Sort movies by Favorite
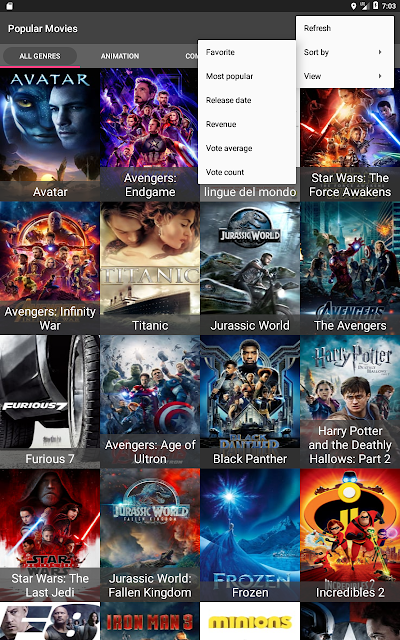The height and width of the screenshot is (640, 400). pos(247,52)
